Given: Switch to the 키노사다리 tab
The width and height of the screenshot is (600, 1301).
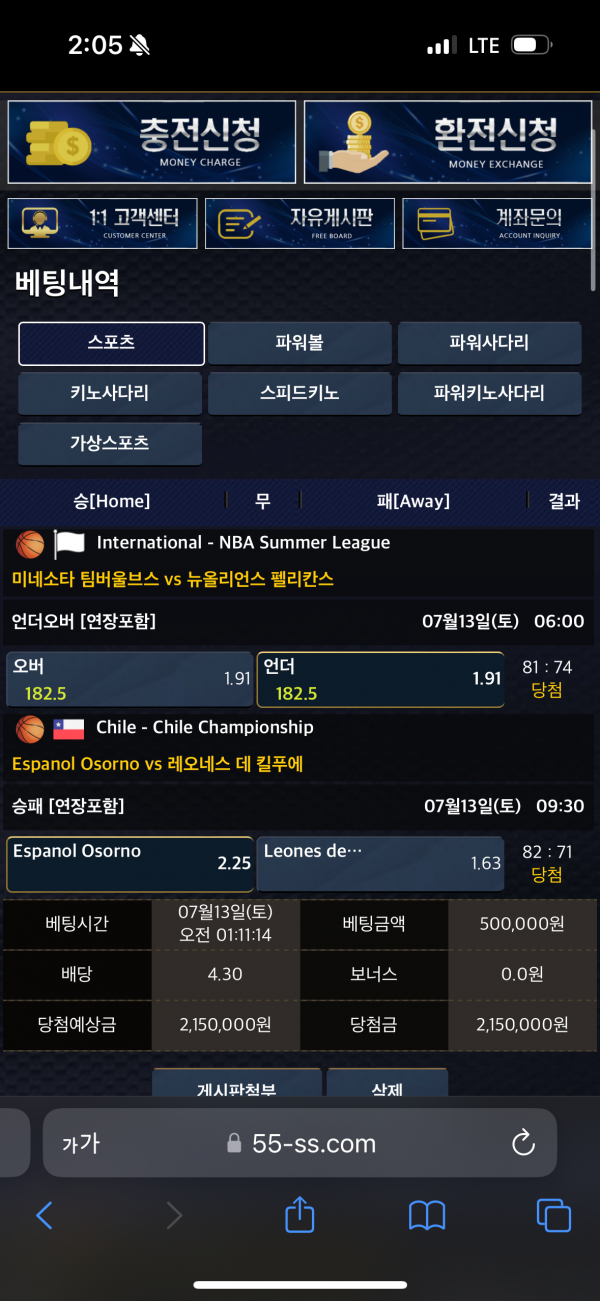Looking at the screenshot, I should point(110,393).
